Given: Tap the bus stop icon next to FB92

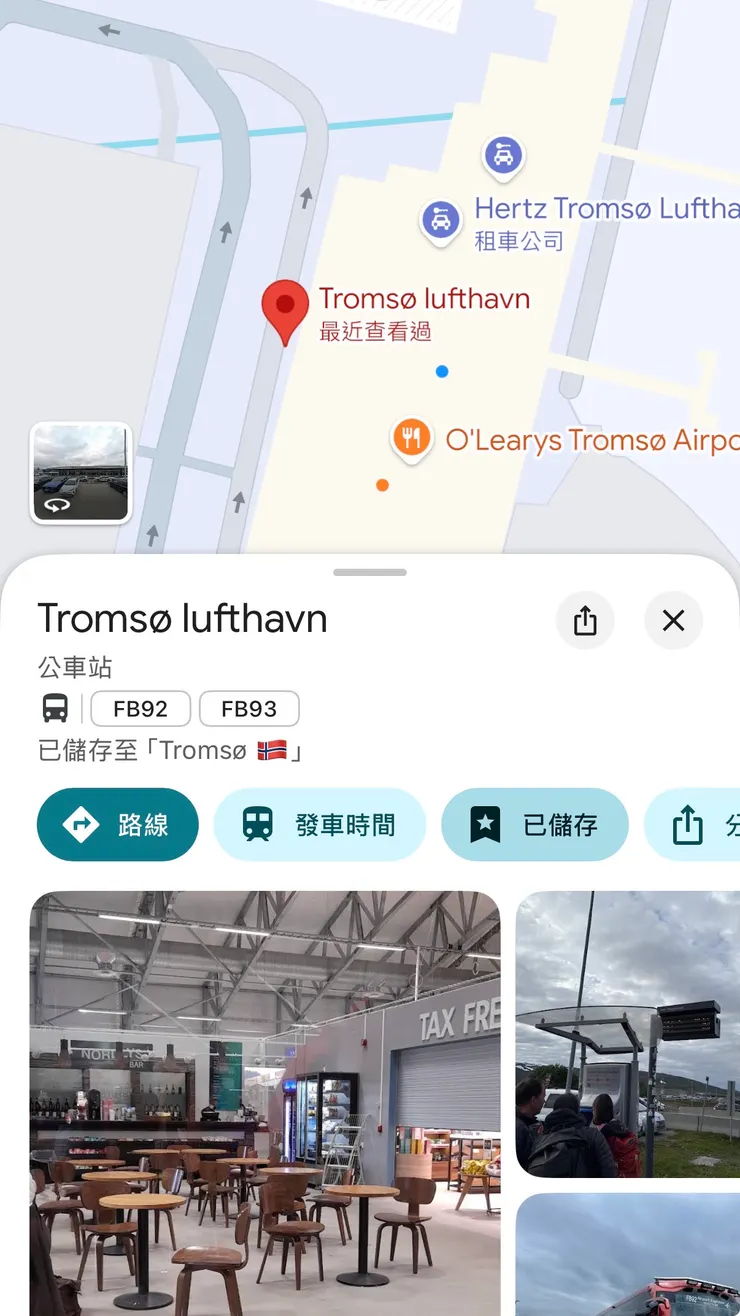Looking at the screenshot, I should [56, 708].
